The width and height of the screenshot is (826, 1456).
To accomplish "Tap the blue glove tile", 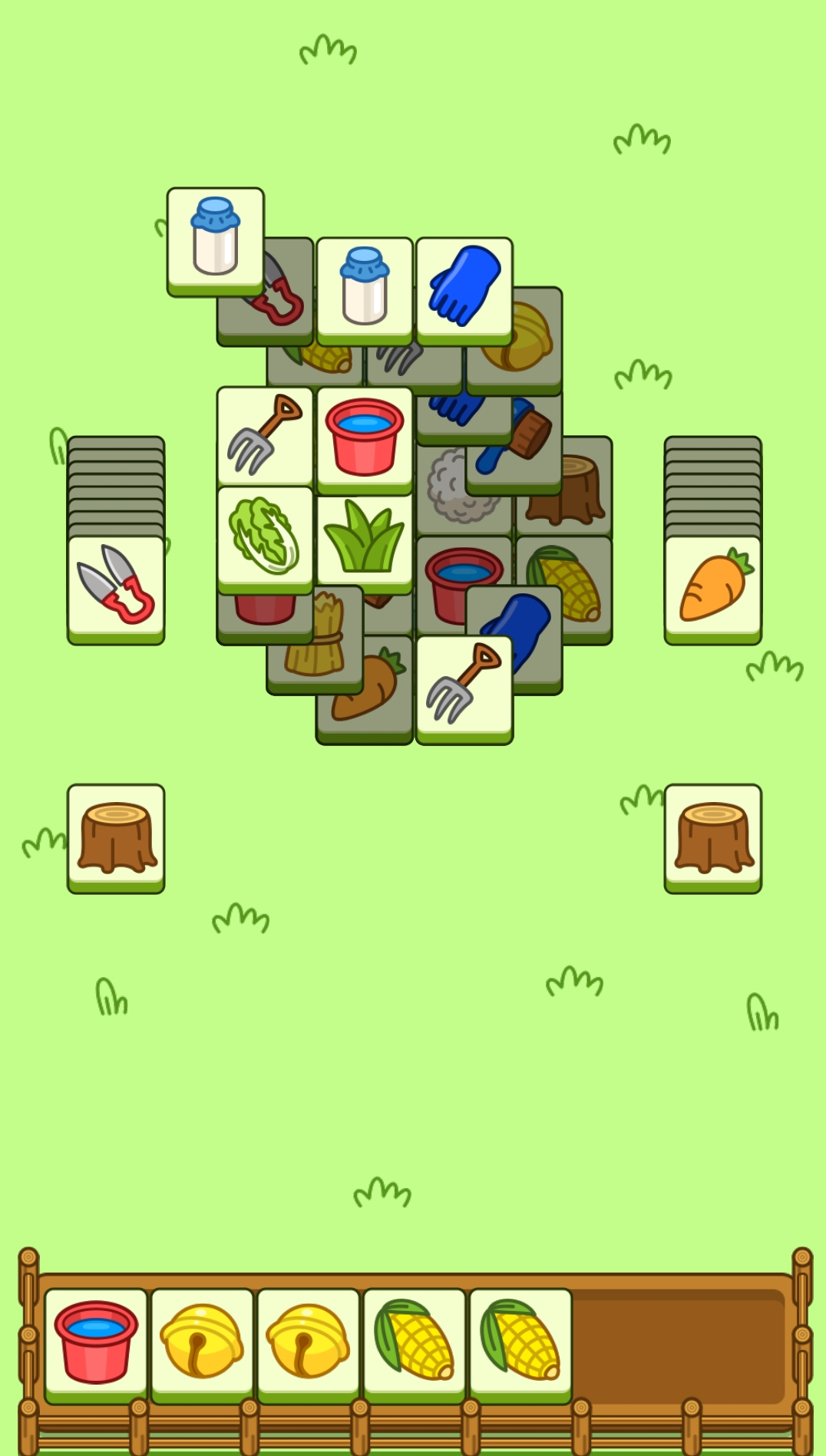I will coord(464,287).
